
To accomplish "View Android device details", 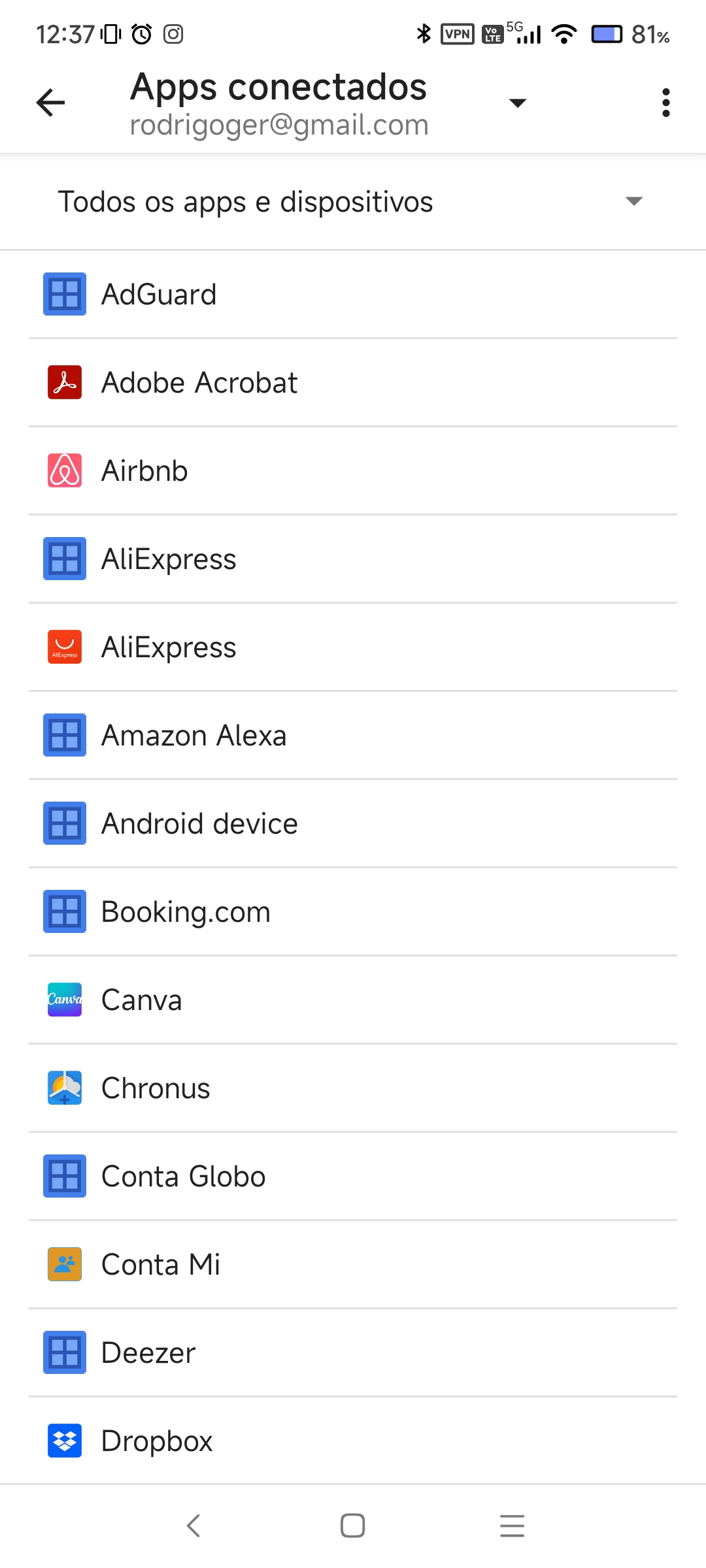I will [x=353, y=823].
